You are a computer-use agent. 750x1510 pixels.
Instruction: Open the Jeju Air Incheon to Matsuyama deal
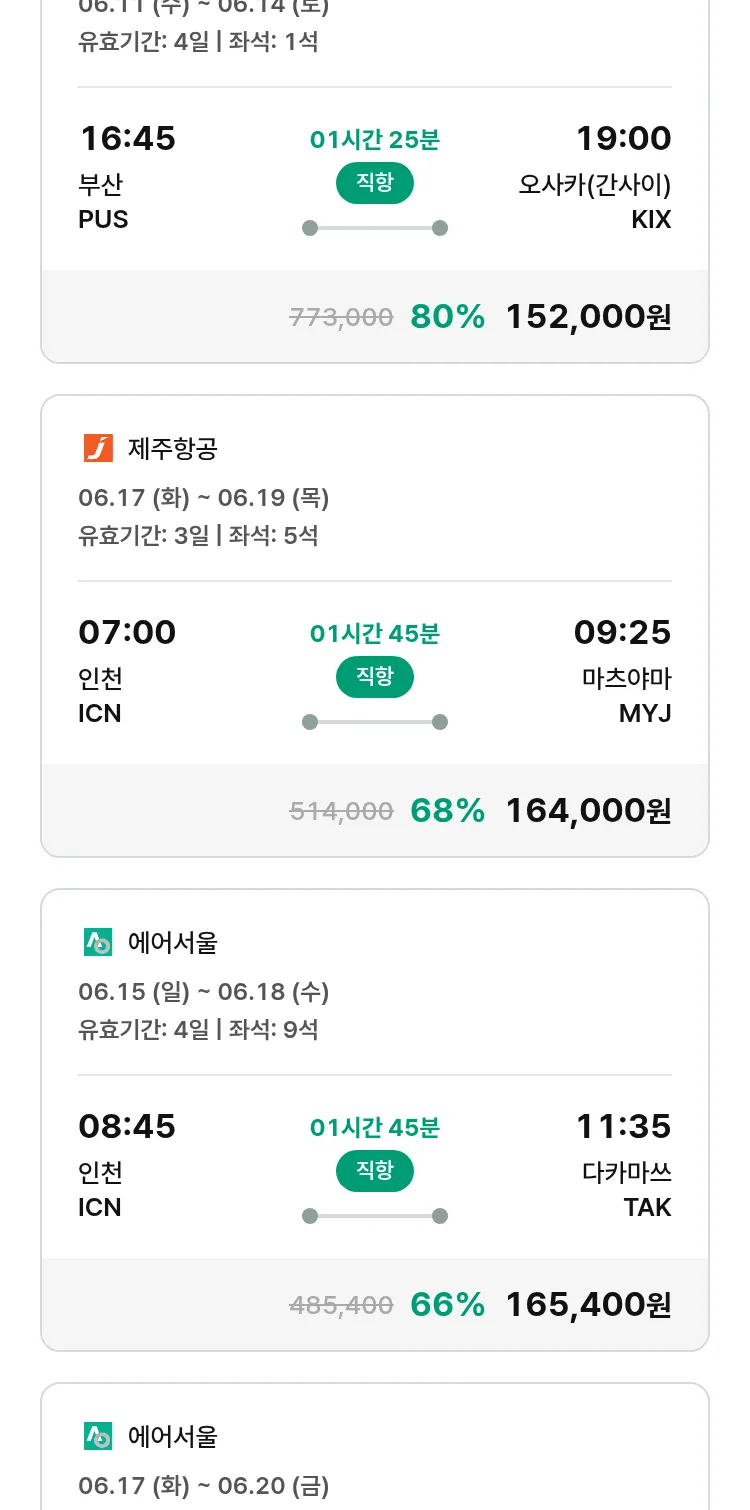coord(375,626)
